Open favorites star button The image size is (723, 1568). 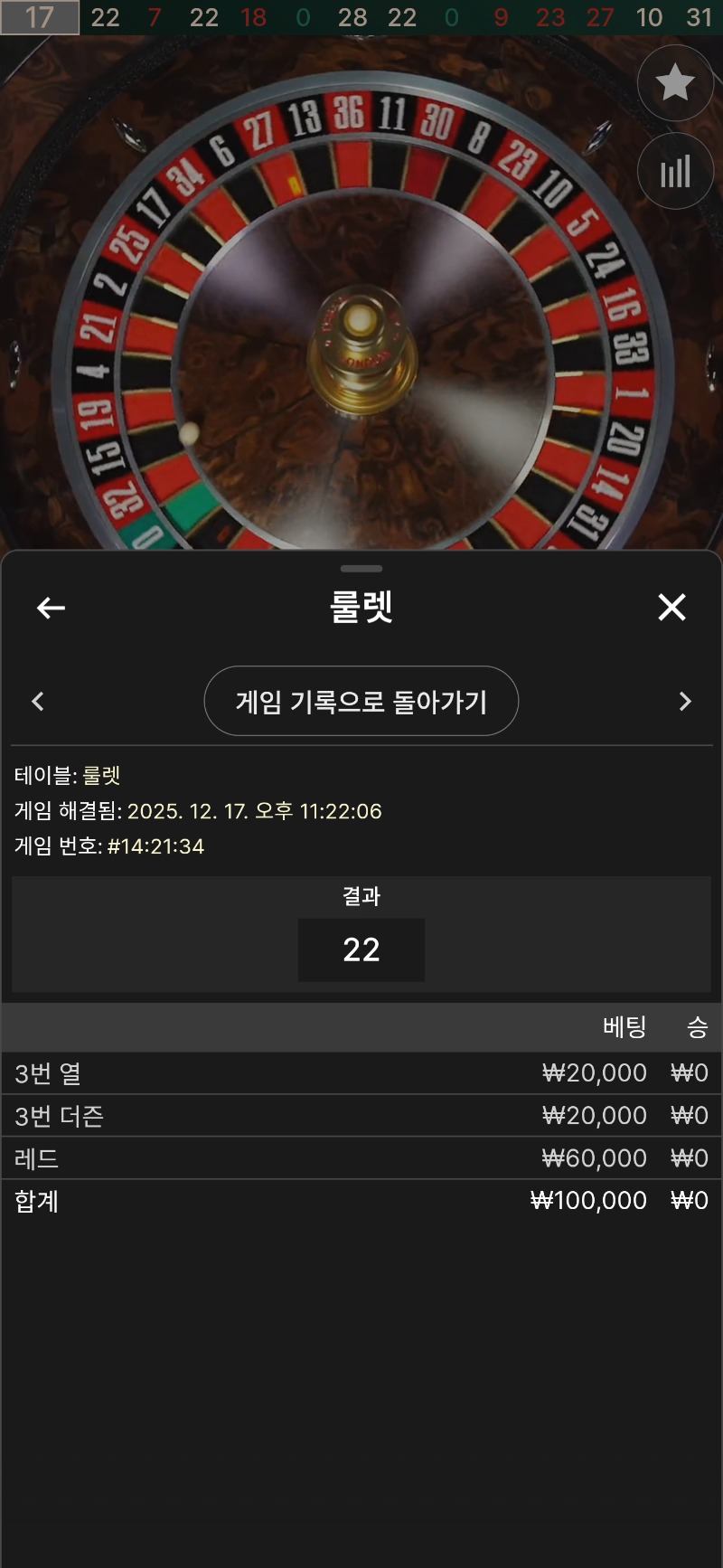click(x=675, y=83)
